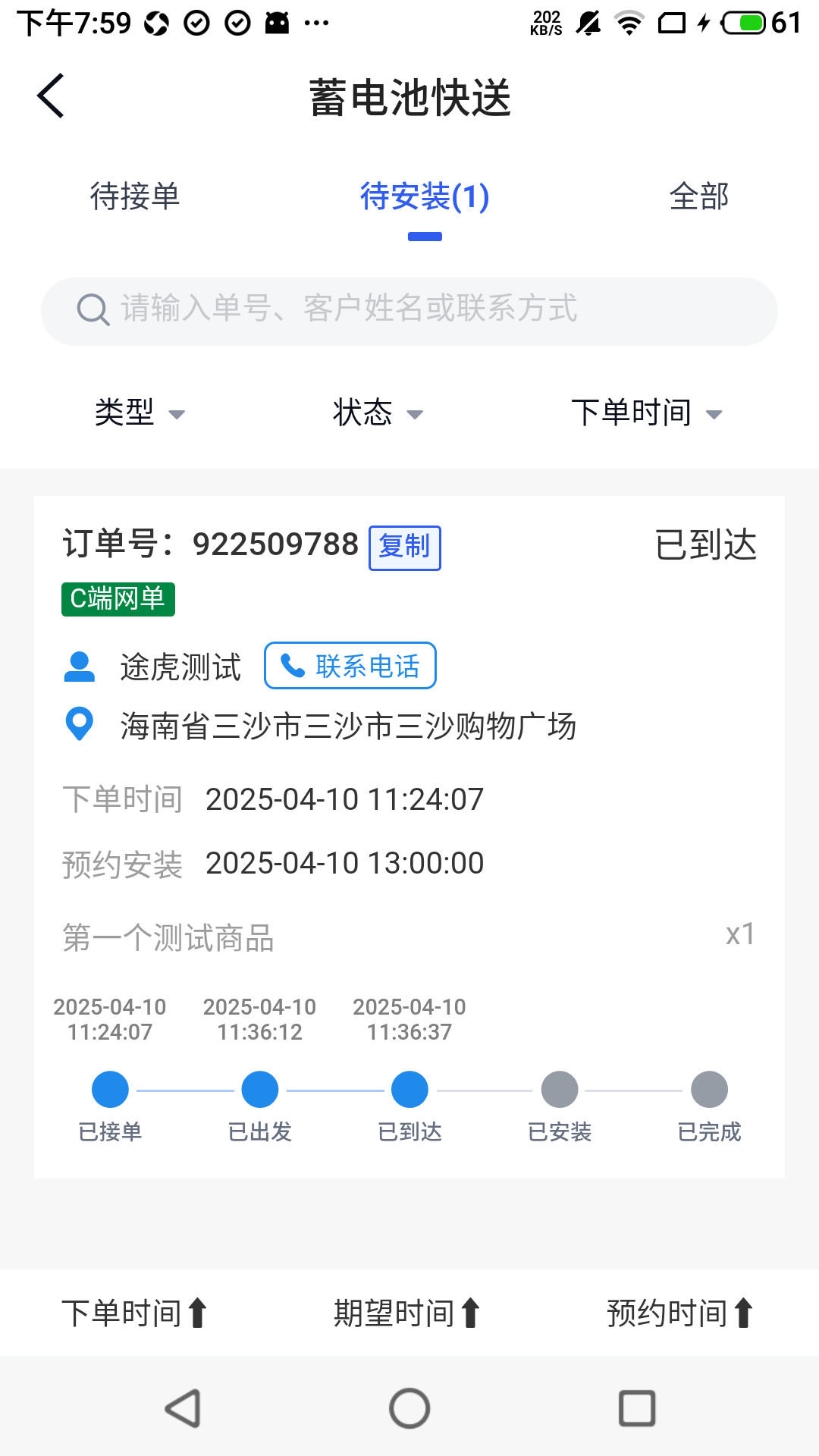Tap the customer person icon

click(80, 666)
